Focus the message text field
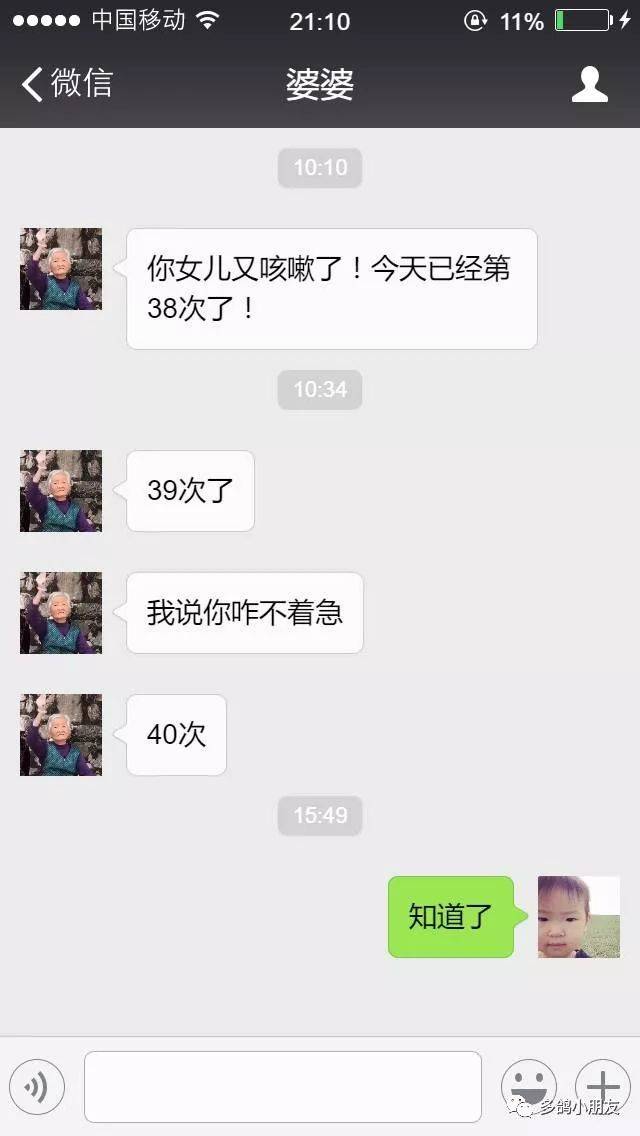This screenshot has height=1136, width=640. tap(282, 1086)
